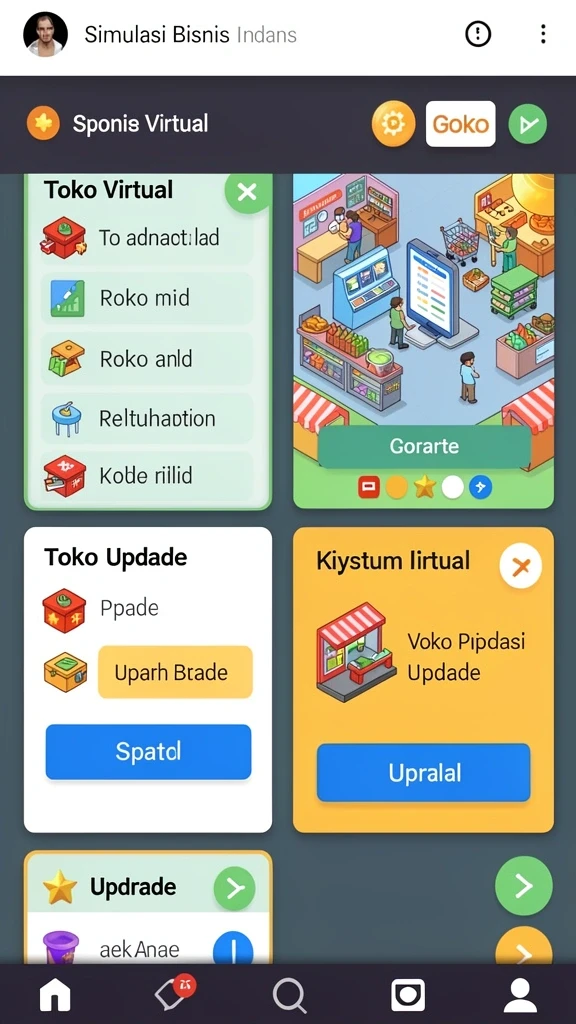Viewport: 576px width, 1024px height.
Task: Tap the Gorarte button on the shop image
Action: 424,447
